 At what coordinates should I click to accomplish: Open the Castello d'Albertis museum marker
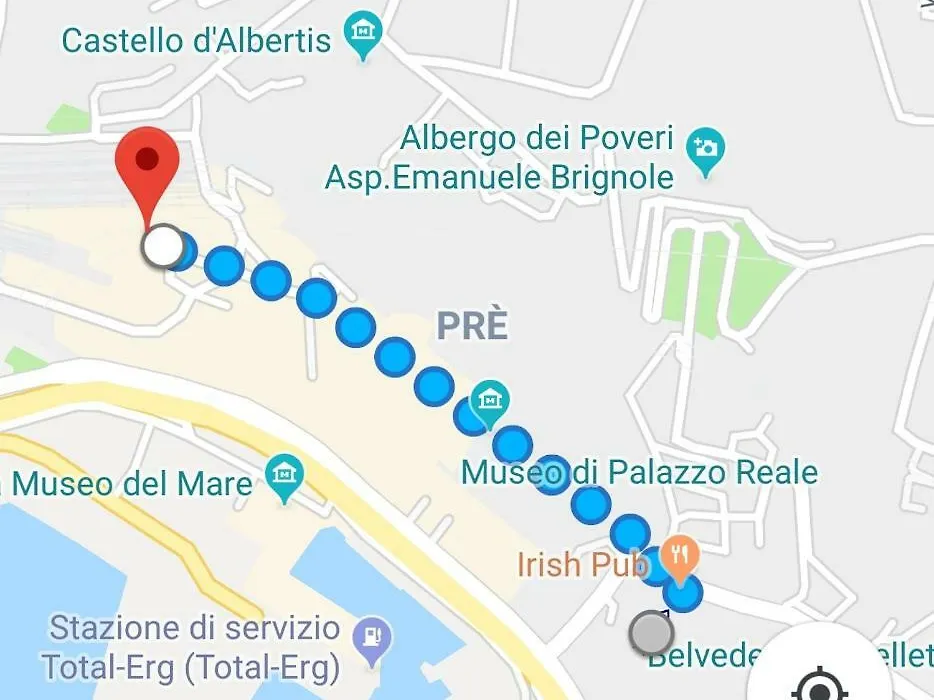361,37
